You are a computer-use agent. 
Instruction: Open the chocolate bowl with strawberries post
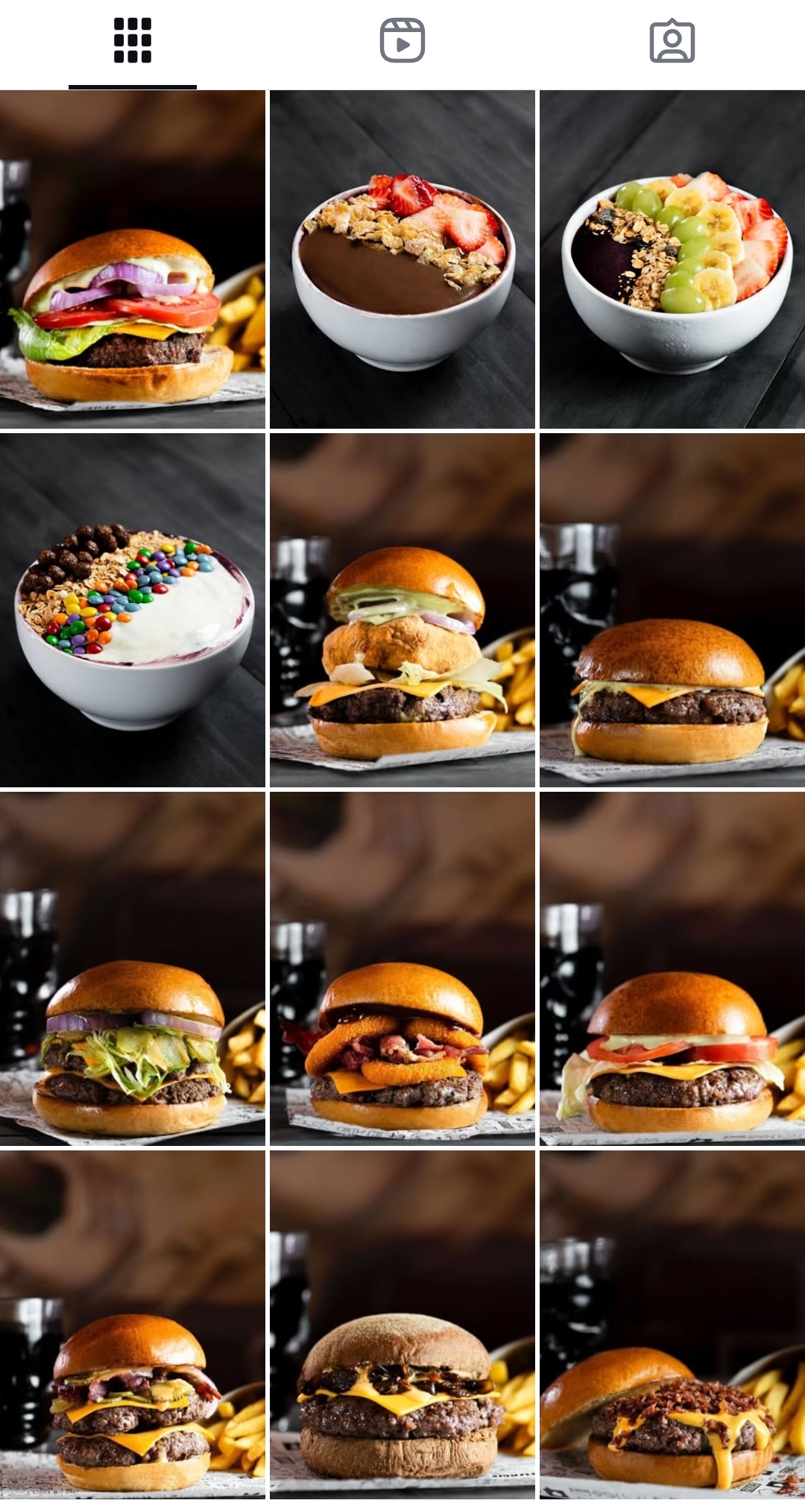[402, 259]
